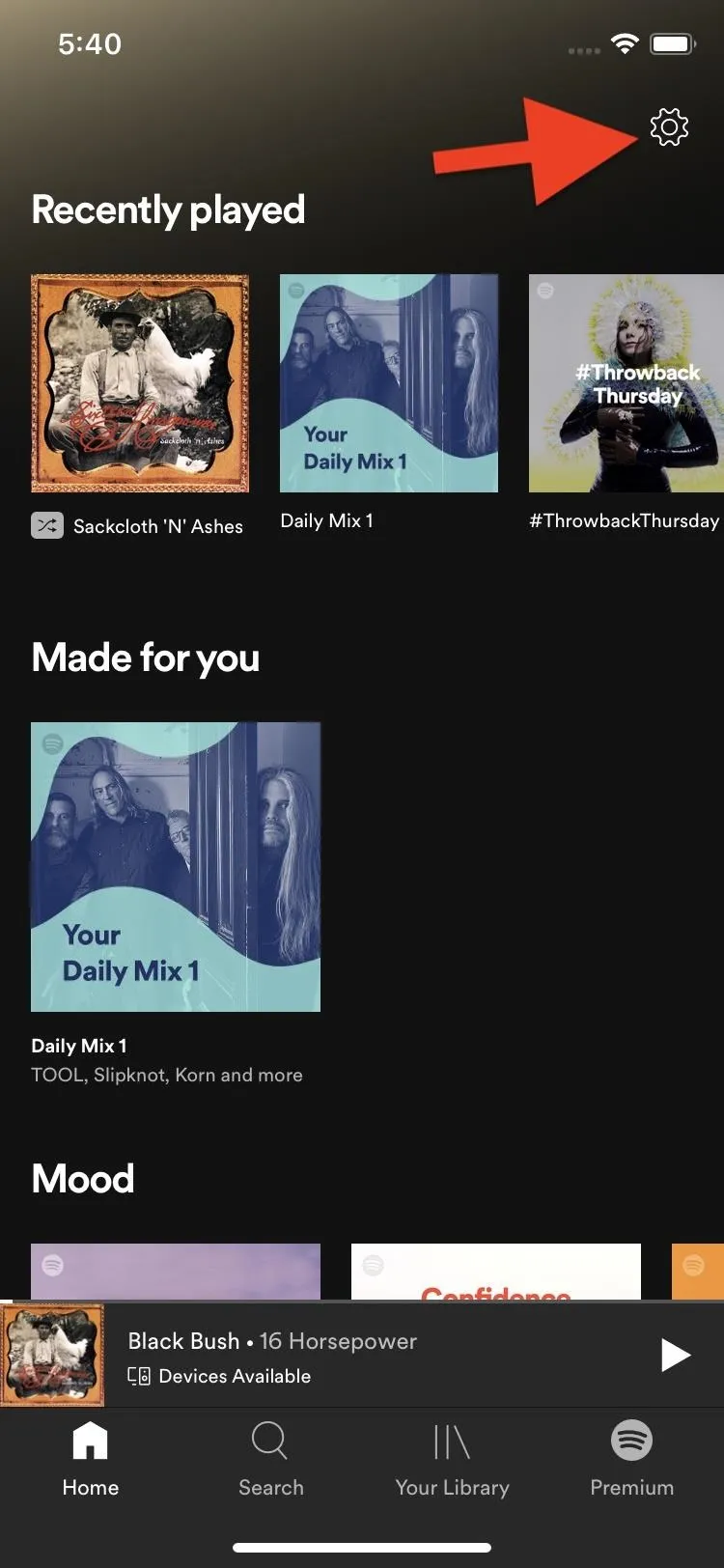Switch to the Search tab
Screen dimensions: 724x1568
(x=271, y=1460)
